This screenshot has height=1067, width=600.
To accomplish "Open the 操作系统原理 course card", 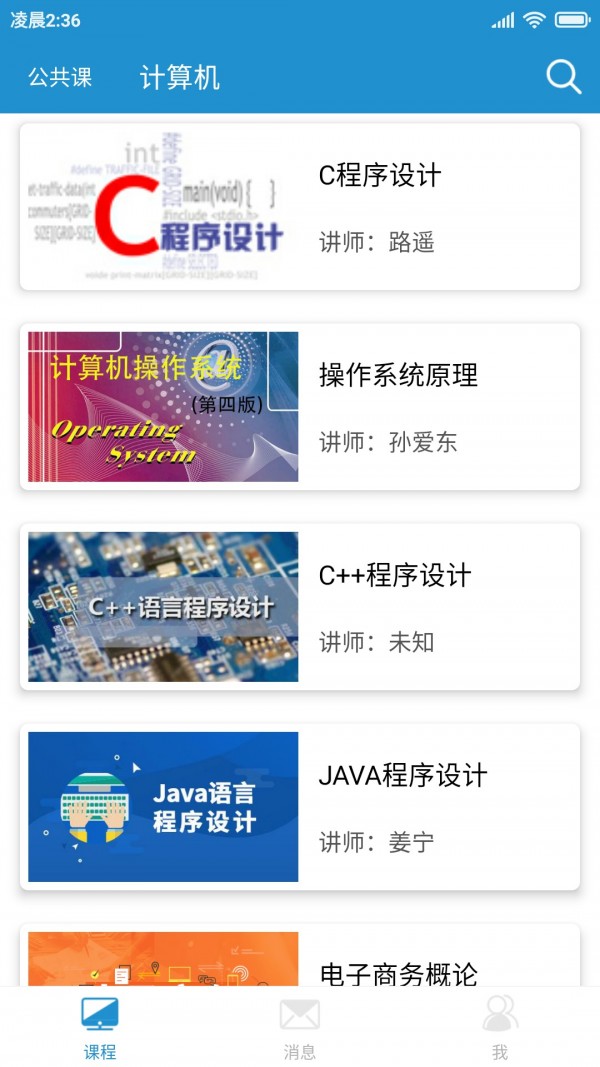I will tap(300, 406).
